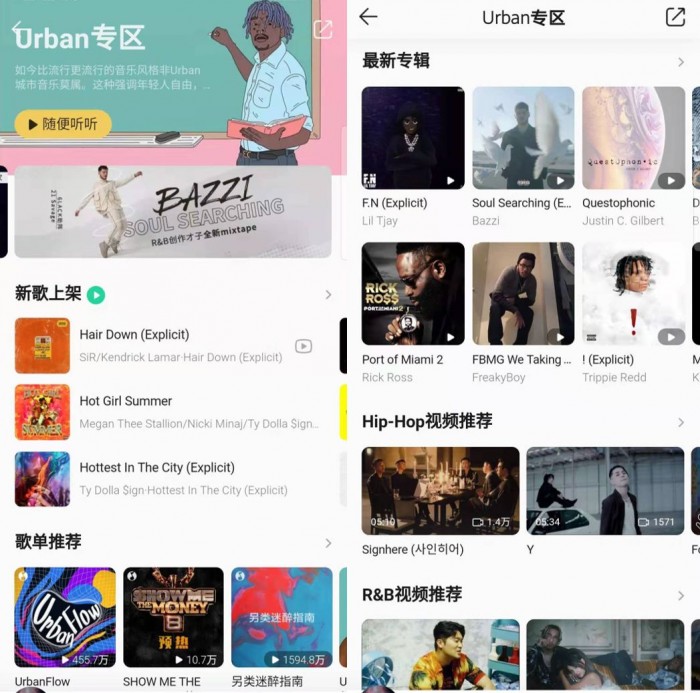Open the 另类迷醉指南 playlist
This screenshot has width=700, height=693.
pyautogui.click(x=281, y=618)
